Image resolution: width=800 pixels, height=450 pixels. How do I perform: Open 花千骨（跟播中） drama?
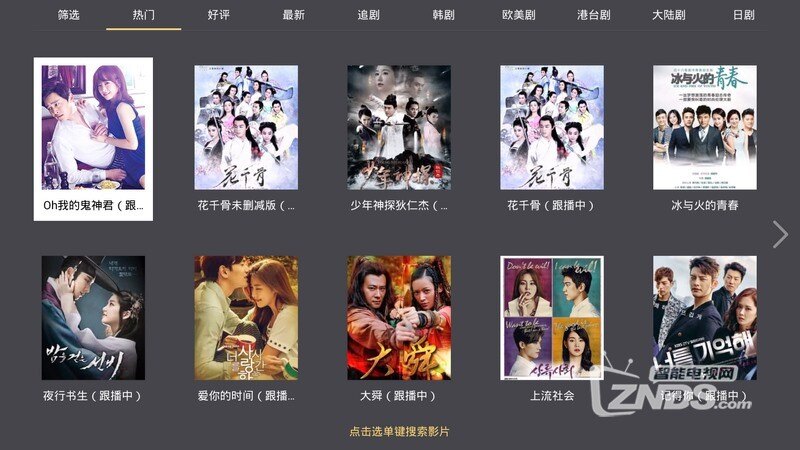pyautogui.click(x=552, y=128)
